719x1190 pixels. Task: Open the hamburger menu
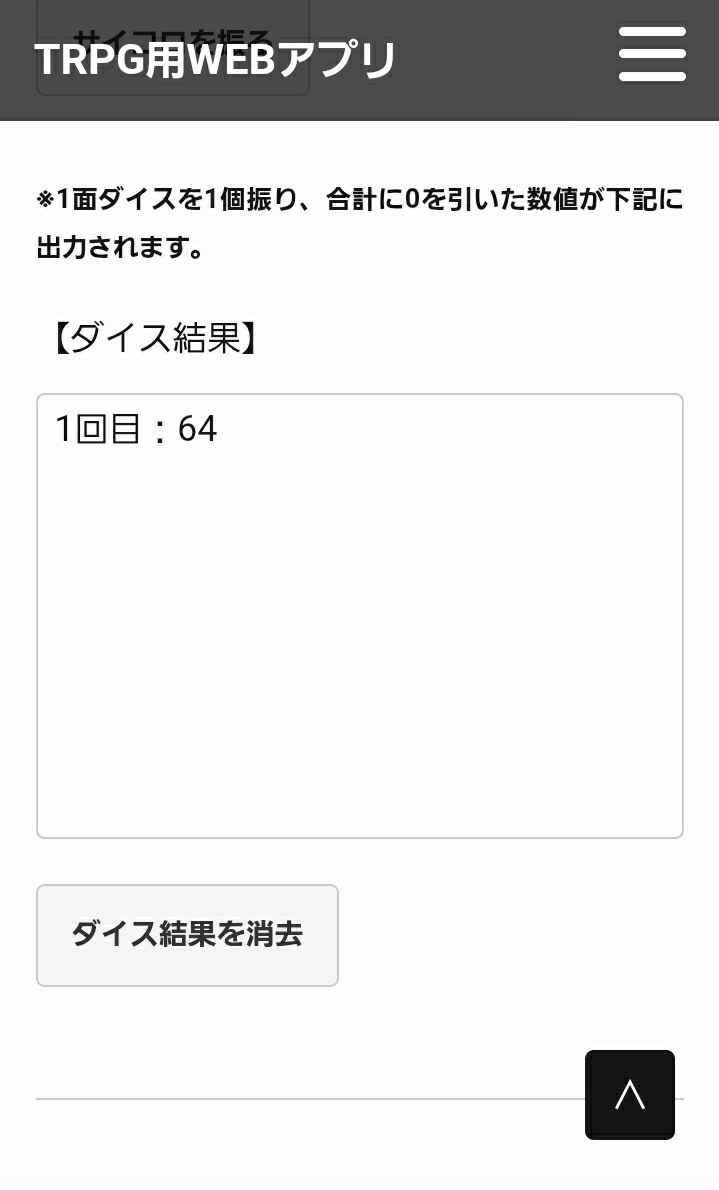point(652,54)
